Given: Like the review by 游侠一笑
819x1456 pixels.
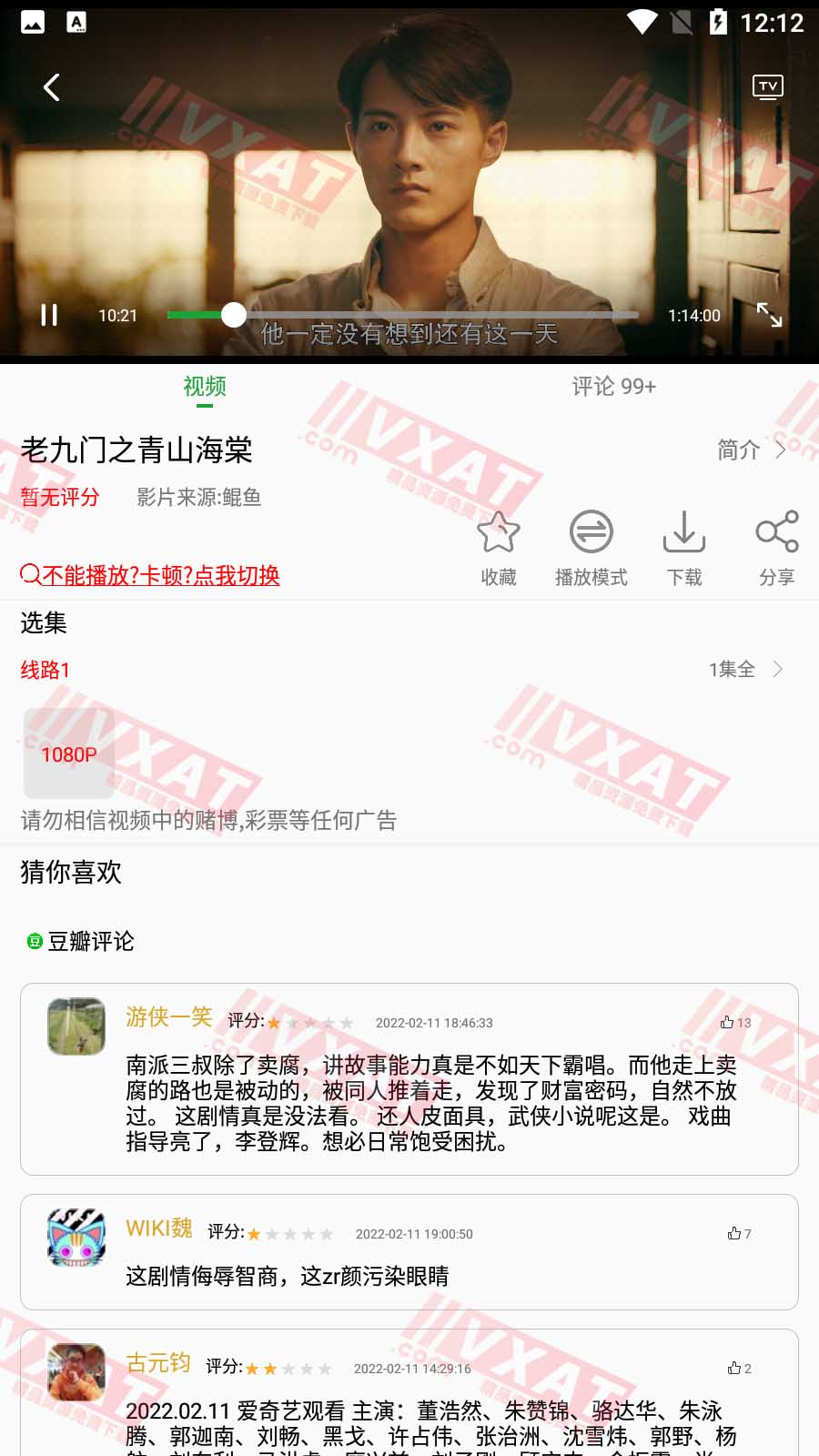Looking at the screenshot, I should (x=734, y=1023).
